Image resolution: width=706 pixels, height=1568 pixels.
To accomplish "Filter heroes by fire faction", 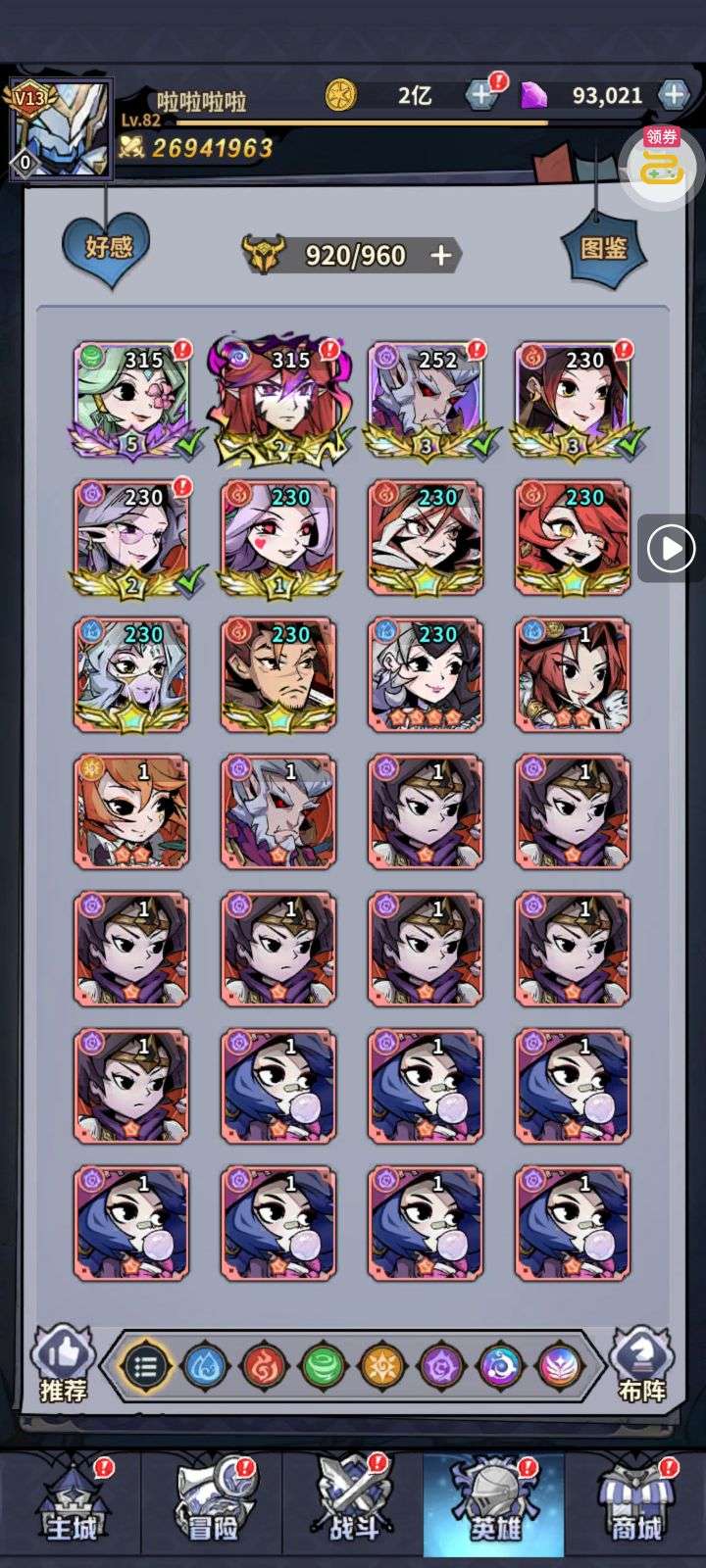I will tap(264, 1366).
